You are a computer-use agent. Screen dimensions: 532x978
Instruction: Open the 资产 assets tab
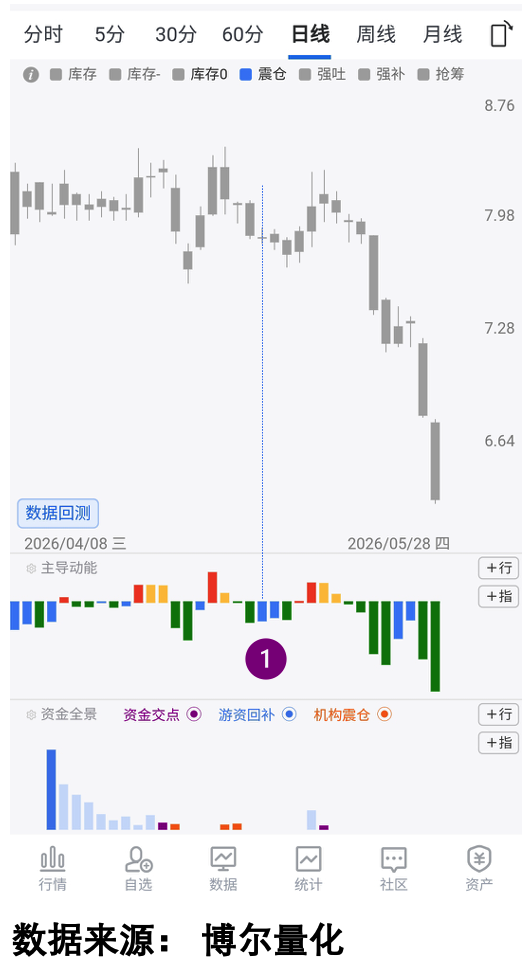pyautogui.click(x=479, y=869)
